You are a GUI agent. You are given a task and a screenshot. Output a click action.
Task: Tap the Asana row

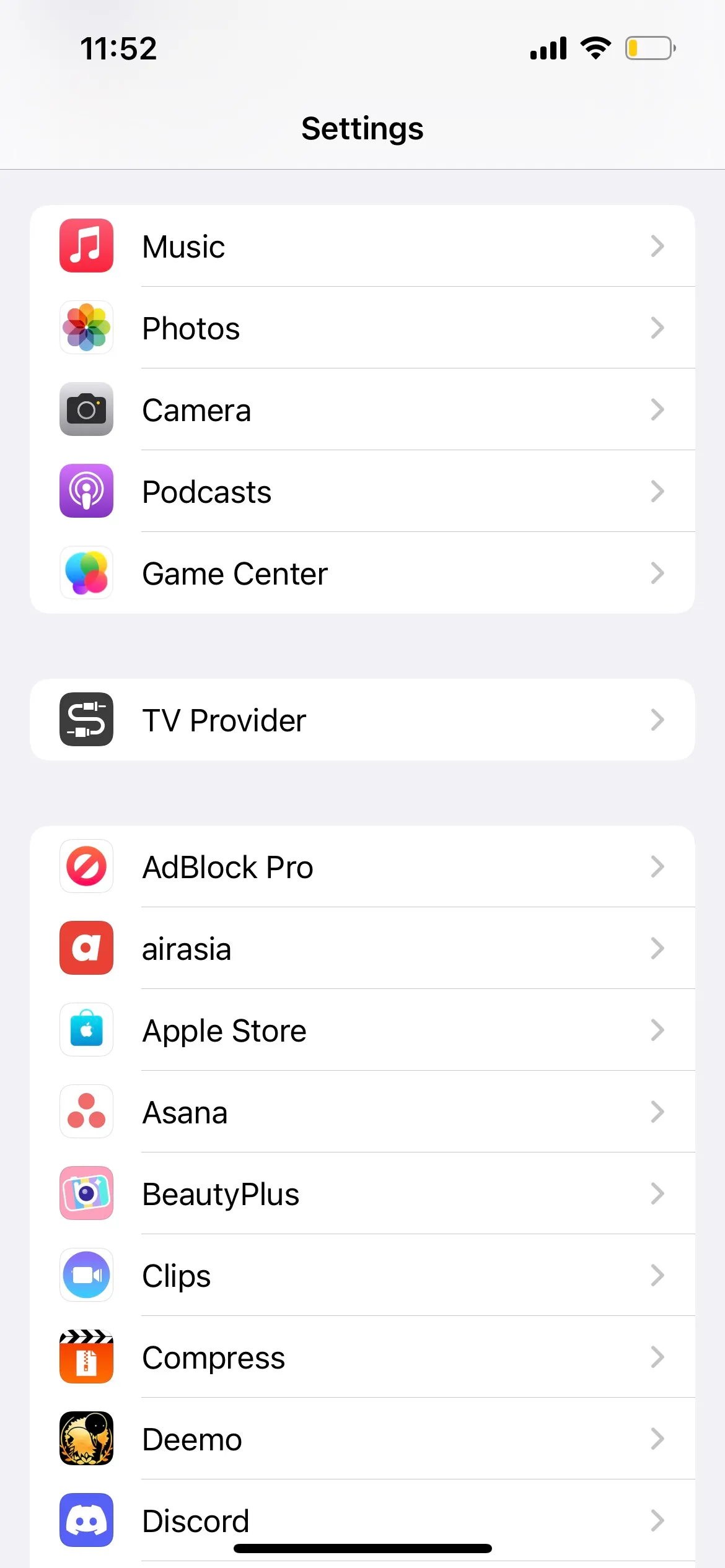pos(362,1112)
